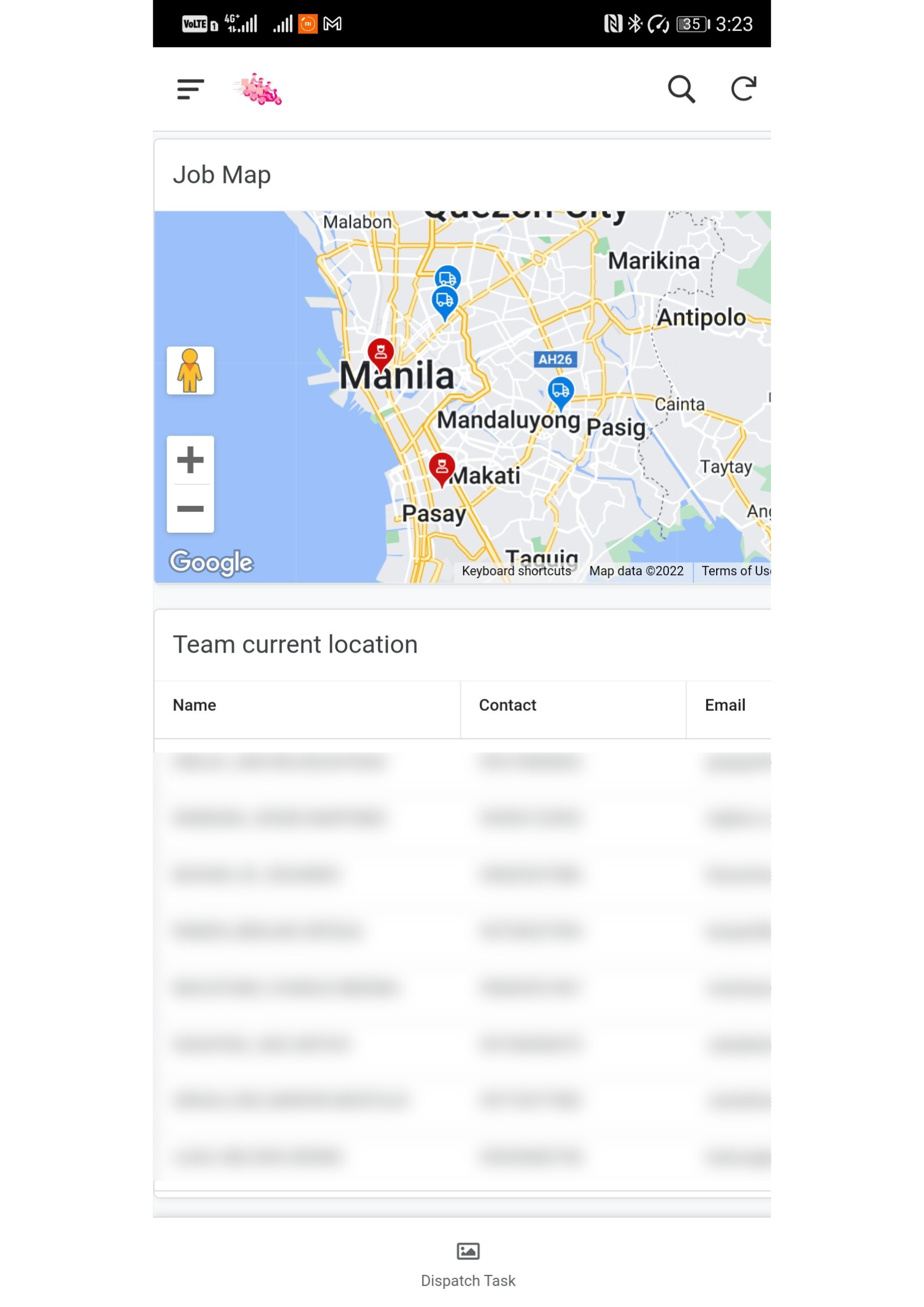Open the map Terms of Use link
The image size is (924, 1307).
735,571
